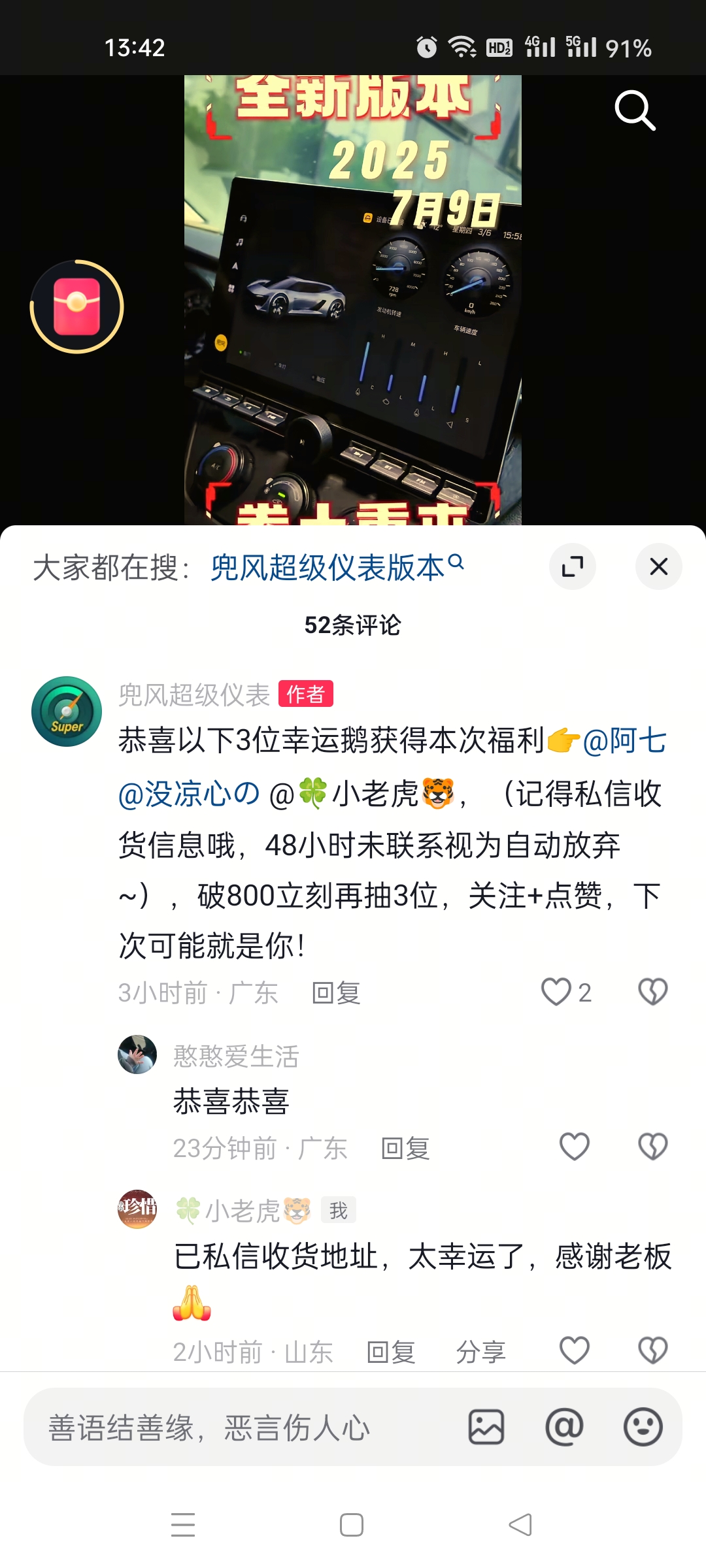Share 小老虎's comment
Screen dimensions: 706x1568
(x=481, y=1352)
